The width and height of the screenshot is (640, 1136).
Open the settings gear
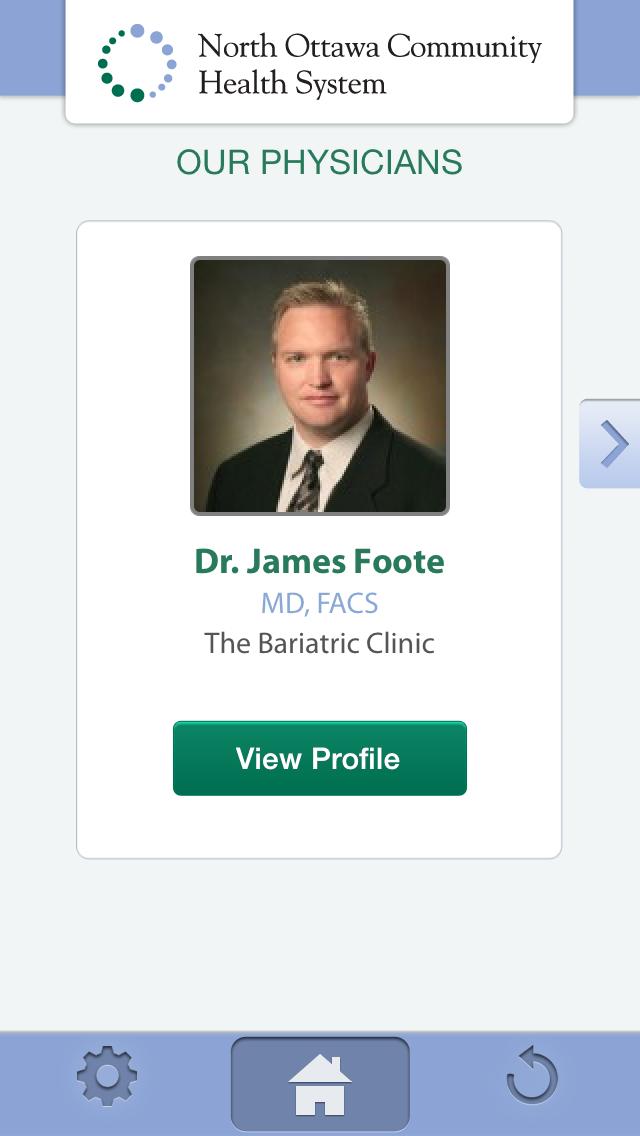107,1078
